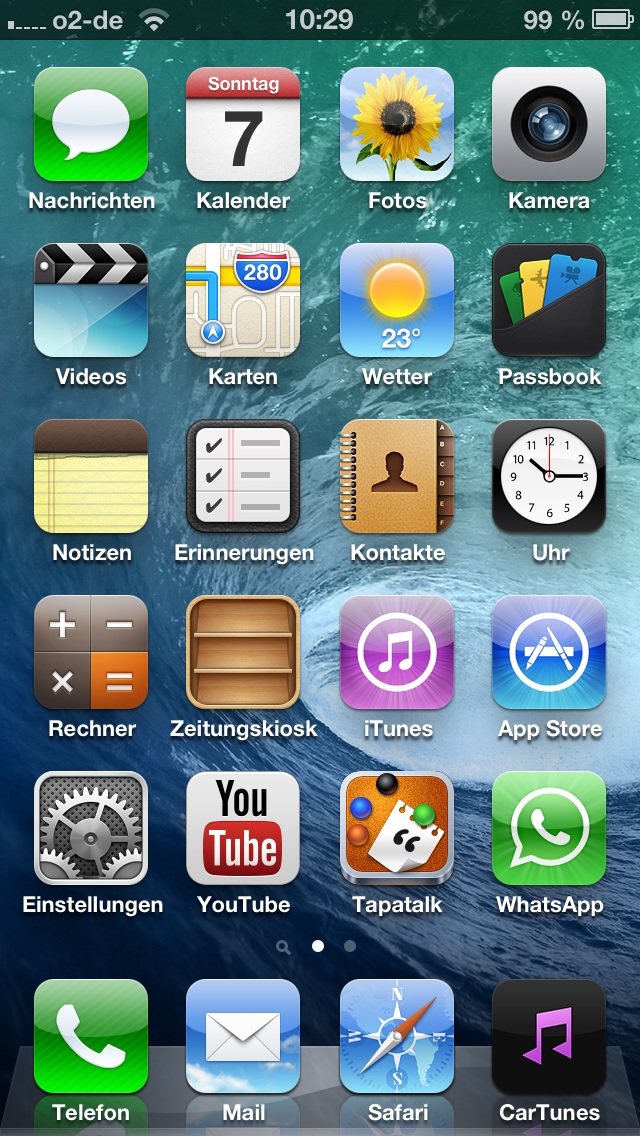Open the Telefon app in the dock
640x1136 pixels.
91,1036
